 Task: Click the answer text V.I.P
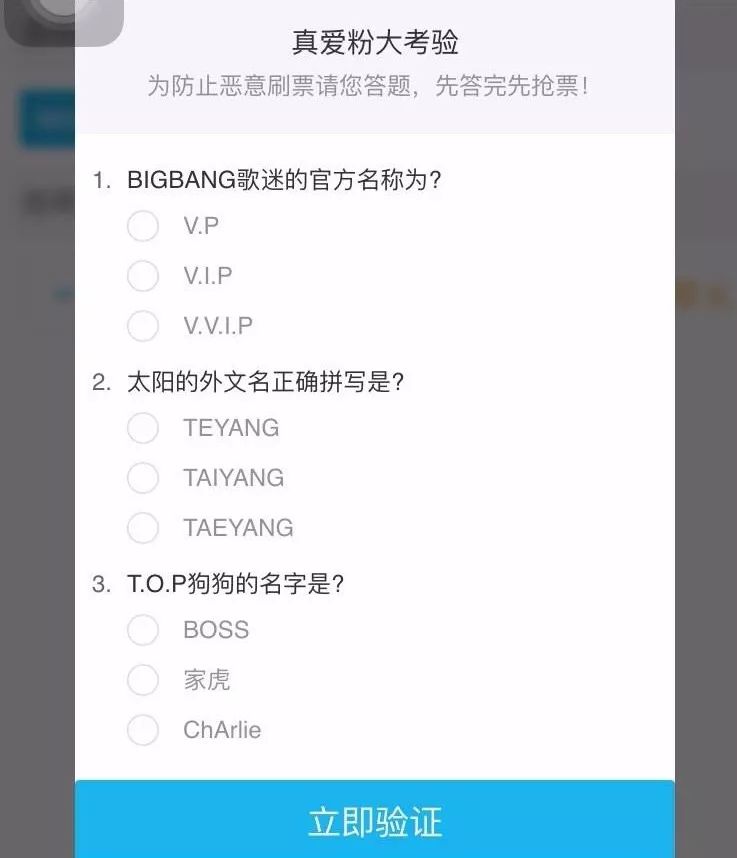(207, 276)
